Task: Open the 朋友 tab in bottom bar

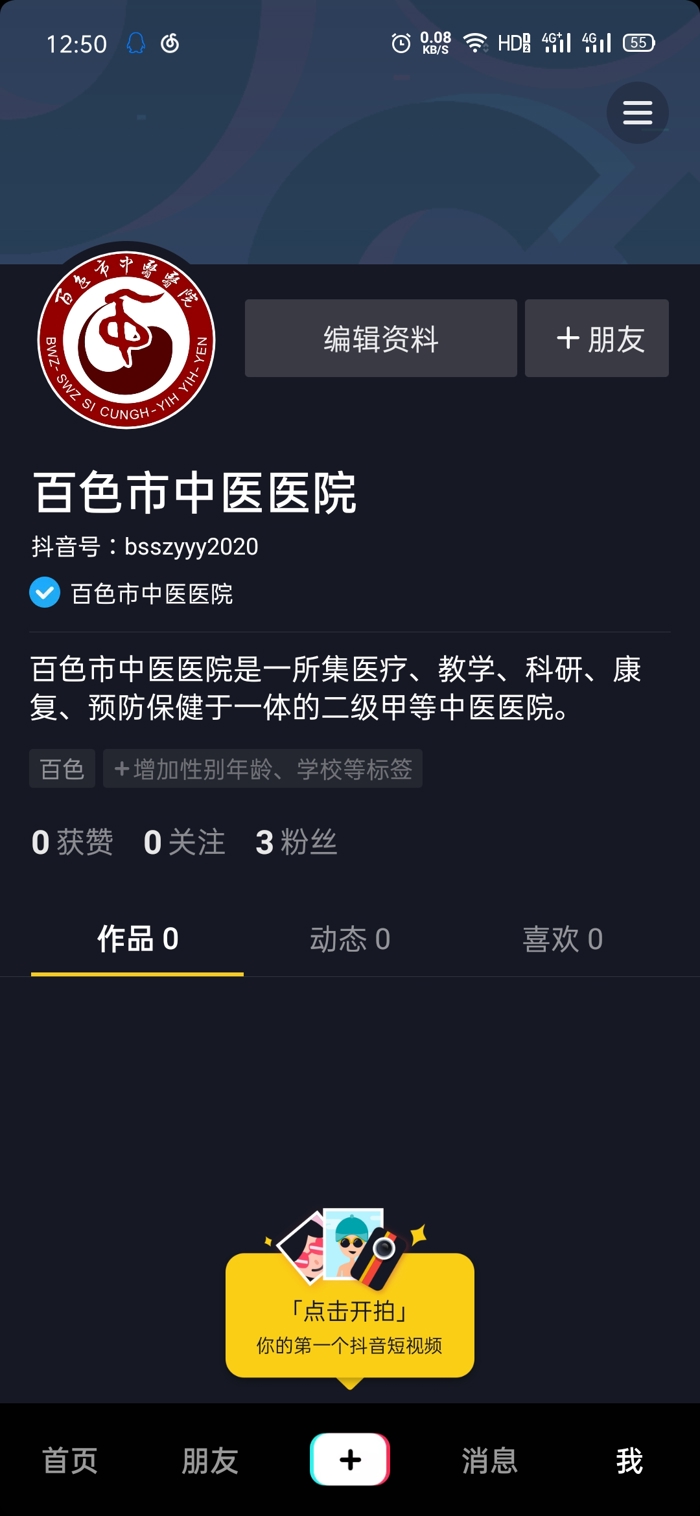Action: (210, 1461)
